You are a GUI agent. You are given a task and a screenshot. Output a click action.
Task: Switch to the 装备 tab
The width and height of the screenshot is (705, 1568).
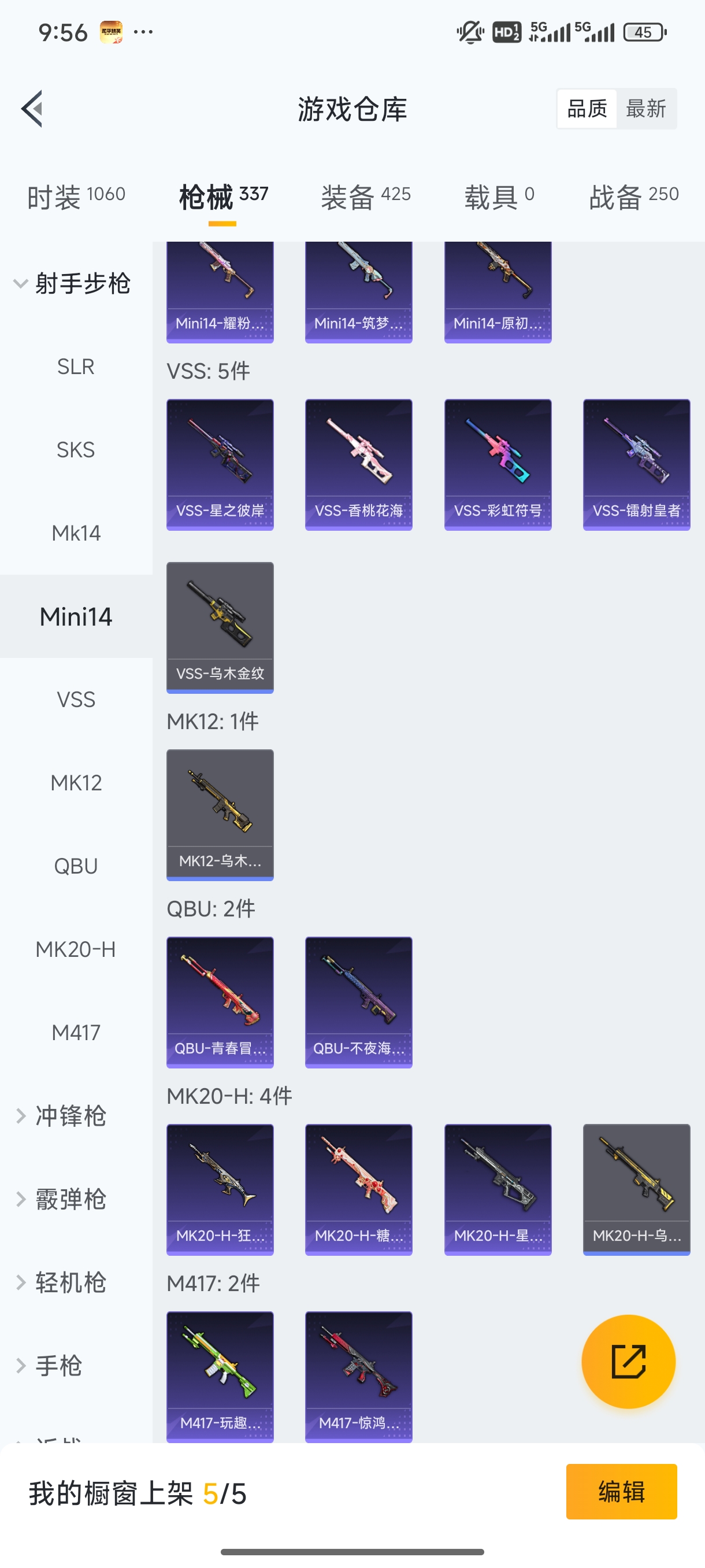[366, 197]
